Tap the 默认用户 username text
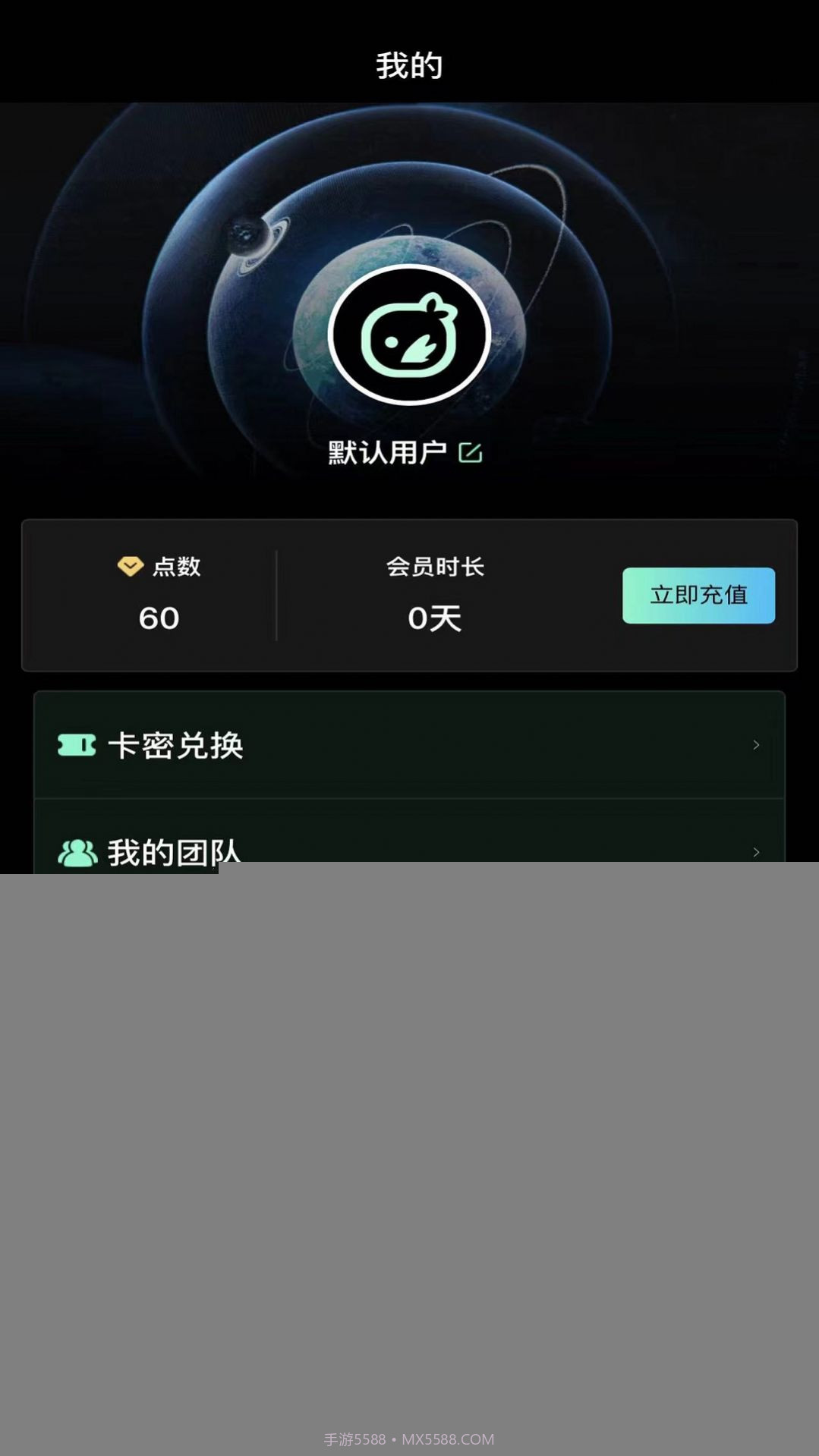This screenshot has width=819, height=1456. click(x=389, y=451)
